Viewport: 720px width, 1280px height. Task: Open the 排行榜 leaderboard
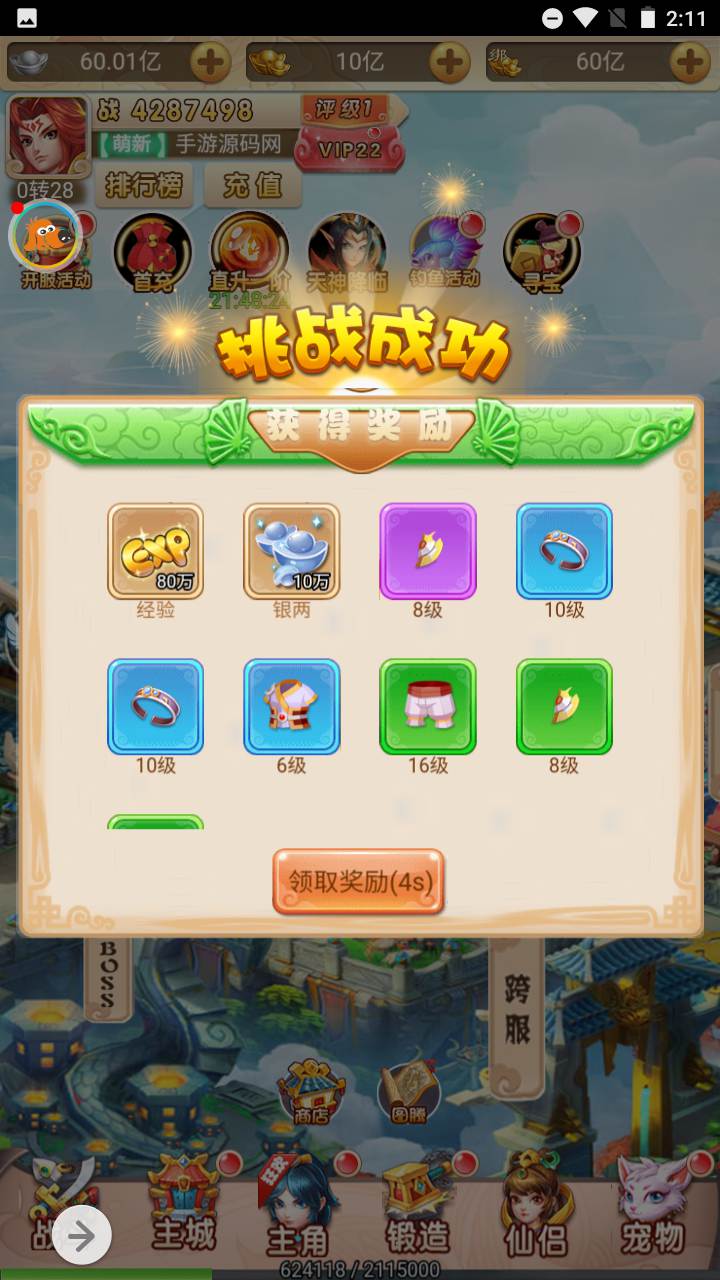coord(144,186)
